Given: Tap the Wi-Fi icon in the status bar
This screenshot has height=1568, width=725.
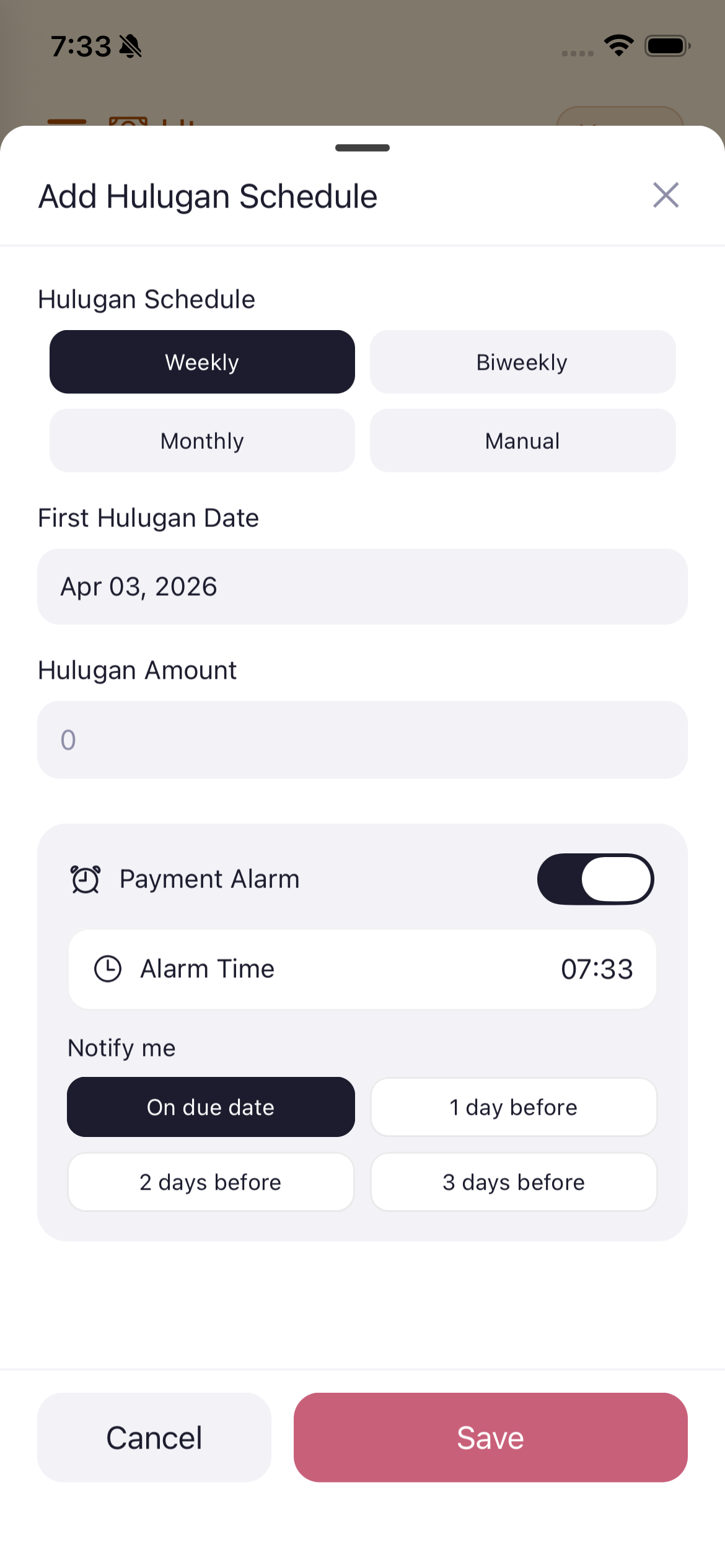Looking at the screenshot, I should tap(618, 45).
